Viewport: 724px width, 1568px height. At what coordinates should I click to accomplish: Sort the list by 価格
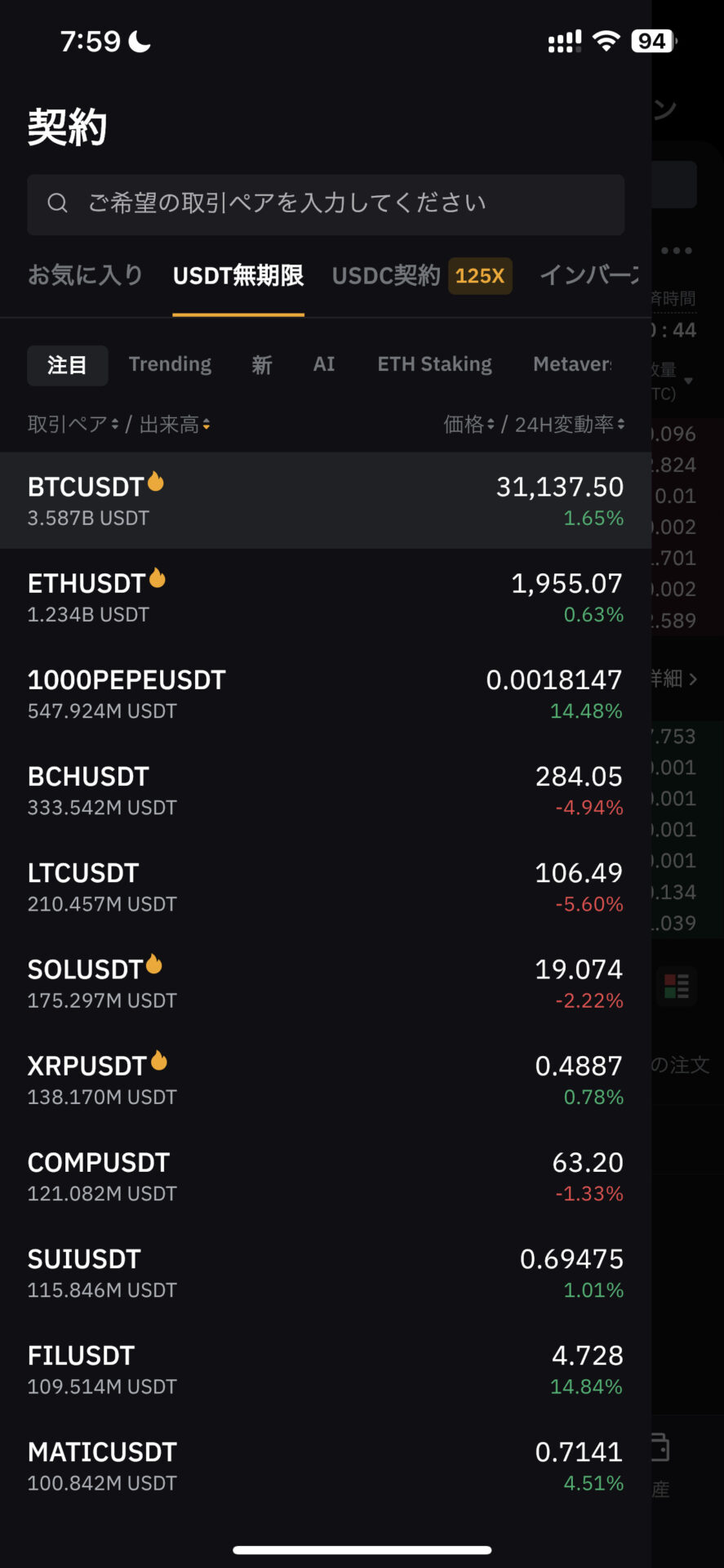tap(469, 425)
